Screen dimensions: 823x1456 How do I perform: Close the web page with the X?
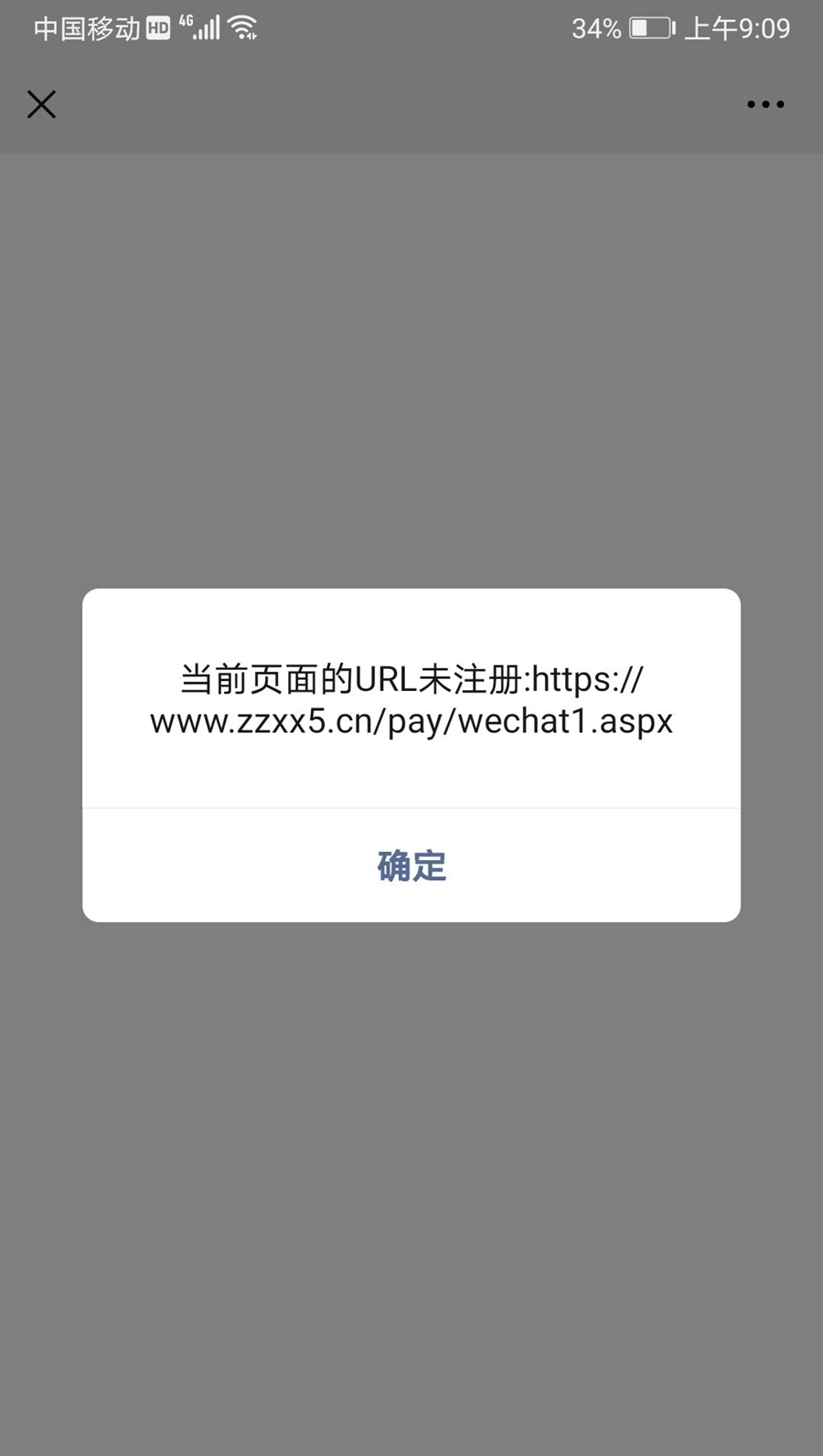(41, 104)
